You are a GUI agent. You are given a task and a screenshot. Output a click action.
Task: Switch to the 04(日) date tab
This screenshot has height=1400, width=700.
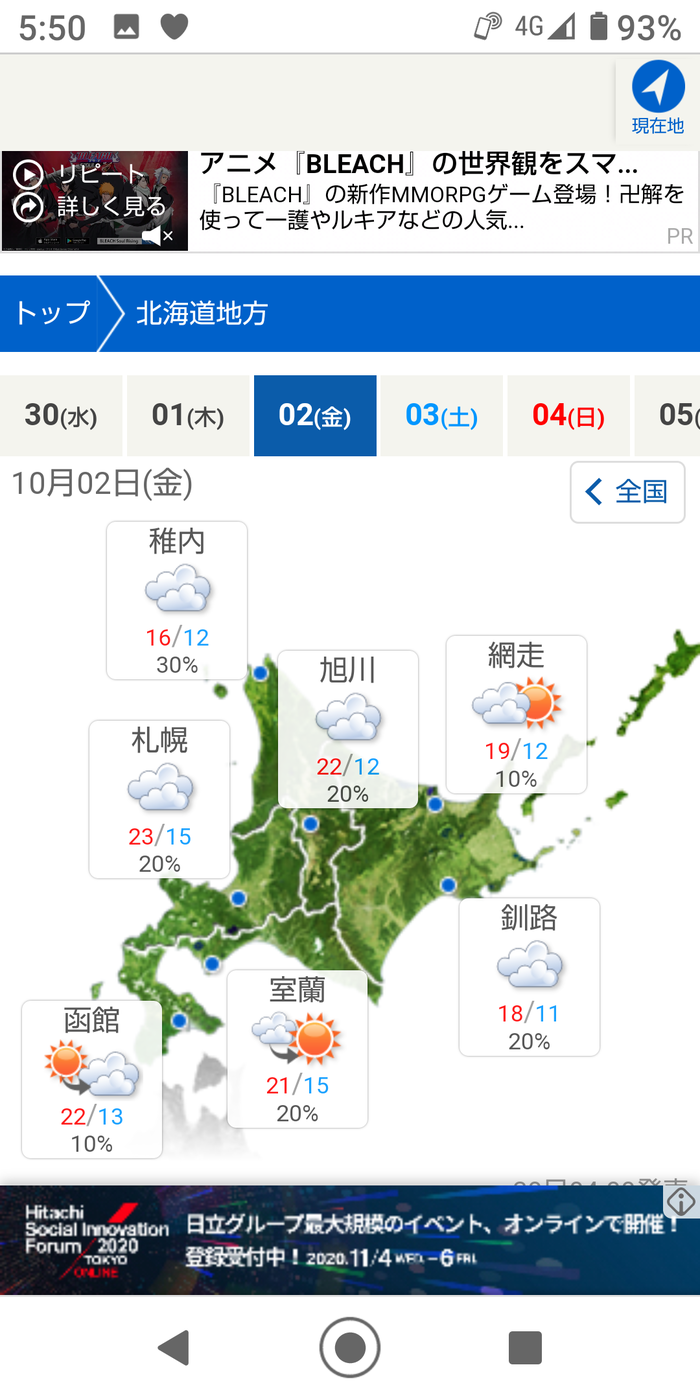568,416
